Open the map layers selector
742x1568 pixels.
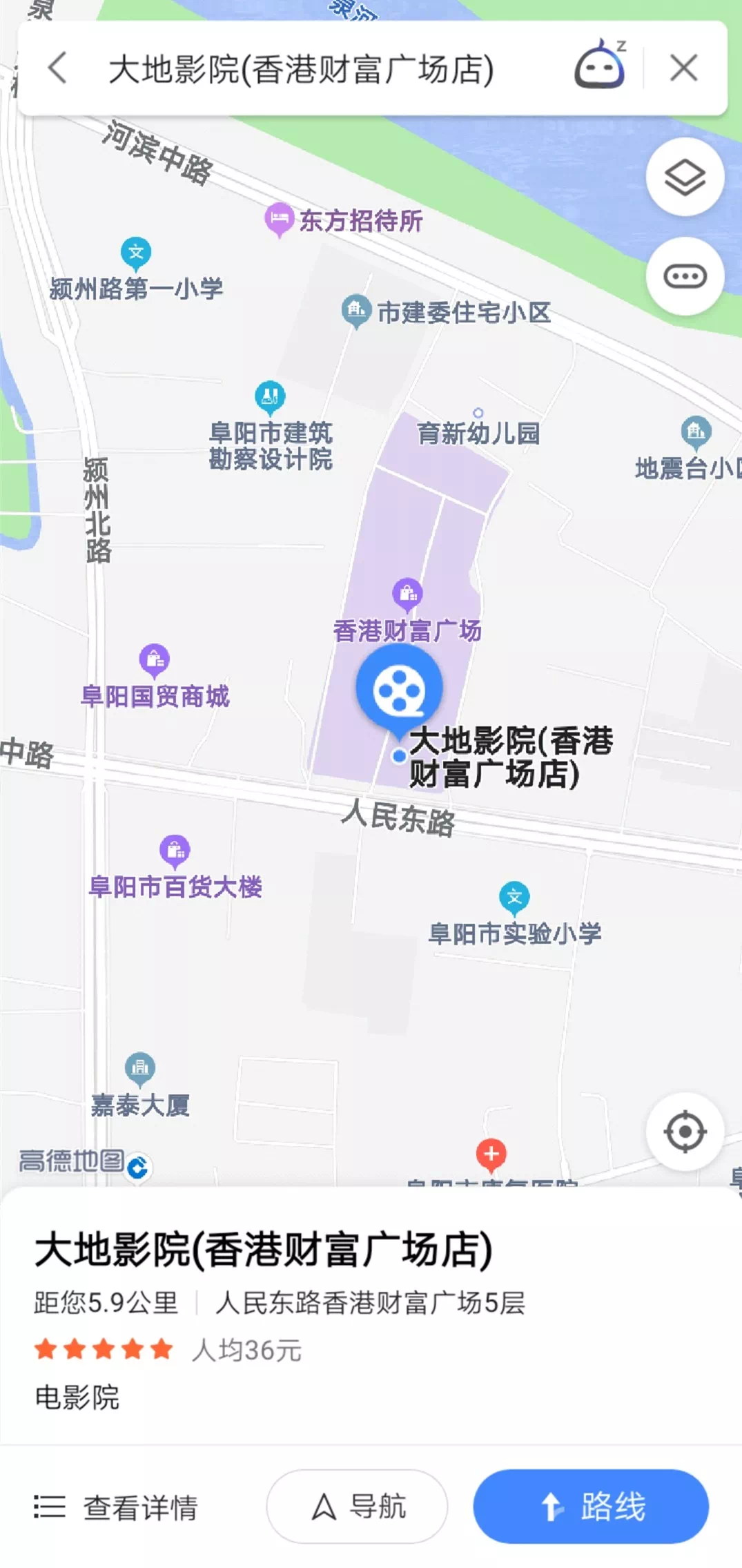[x=685, y=177]
